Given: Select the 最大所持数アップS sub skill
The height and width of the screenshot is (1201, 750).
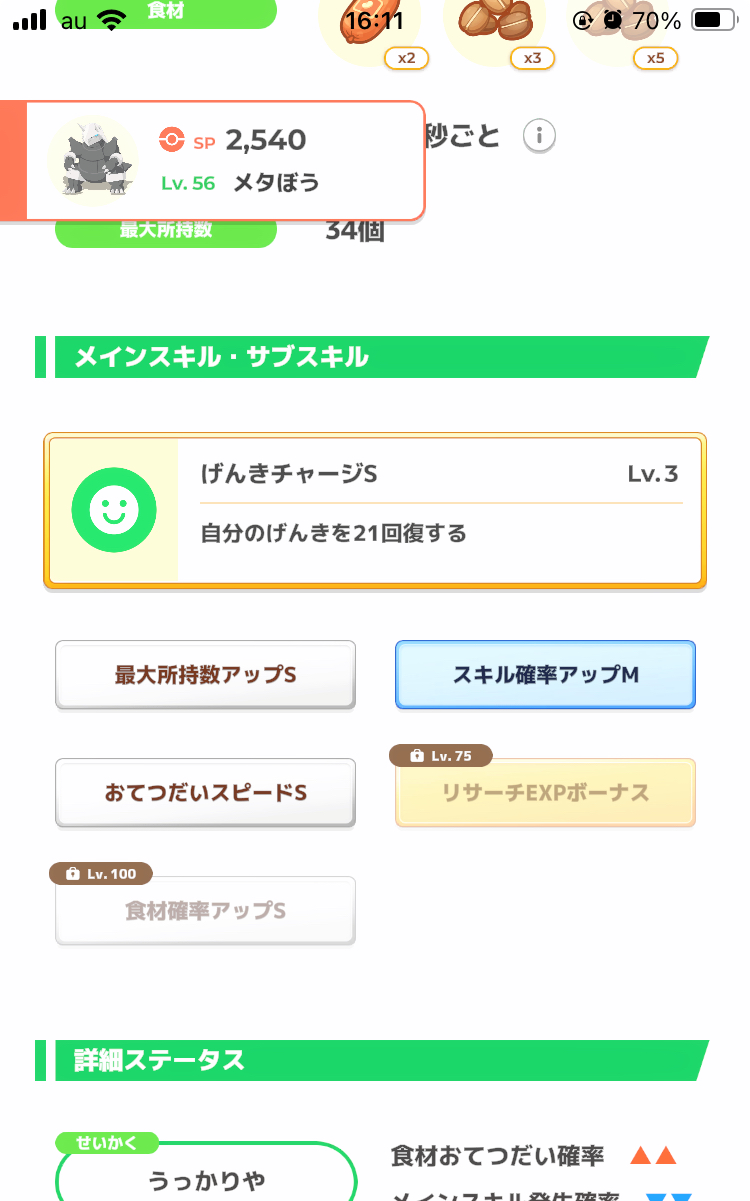Looking at the screenshot, I should tap(205, 675).
